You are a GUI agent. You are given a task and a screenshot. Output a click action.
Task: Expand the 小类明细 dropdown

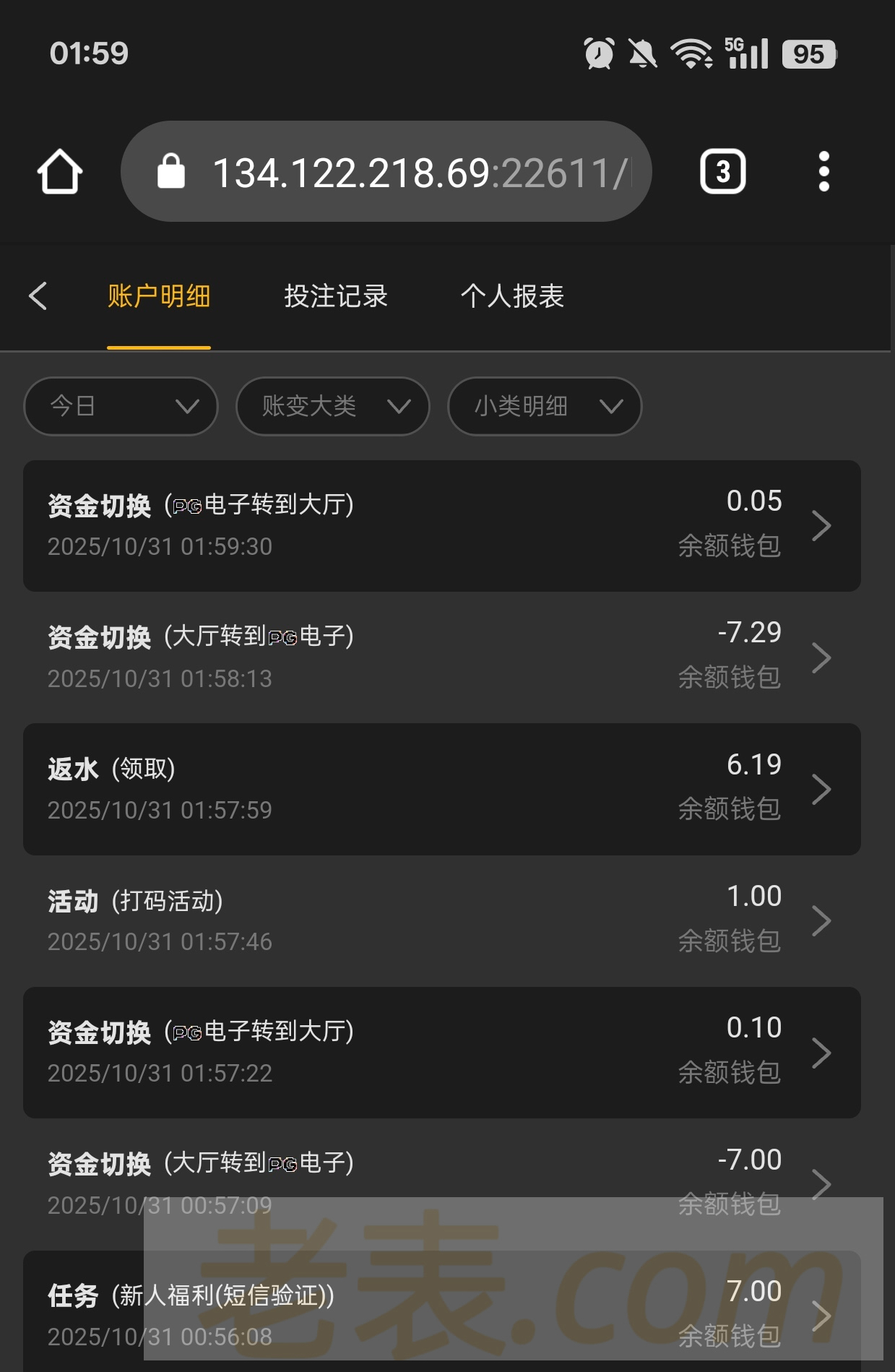coord(545,406)
